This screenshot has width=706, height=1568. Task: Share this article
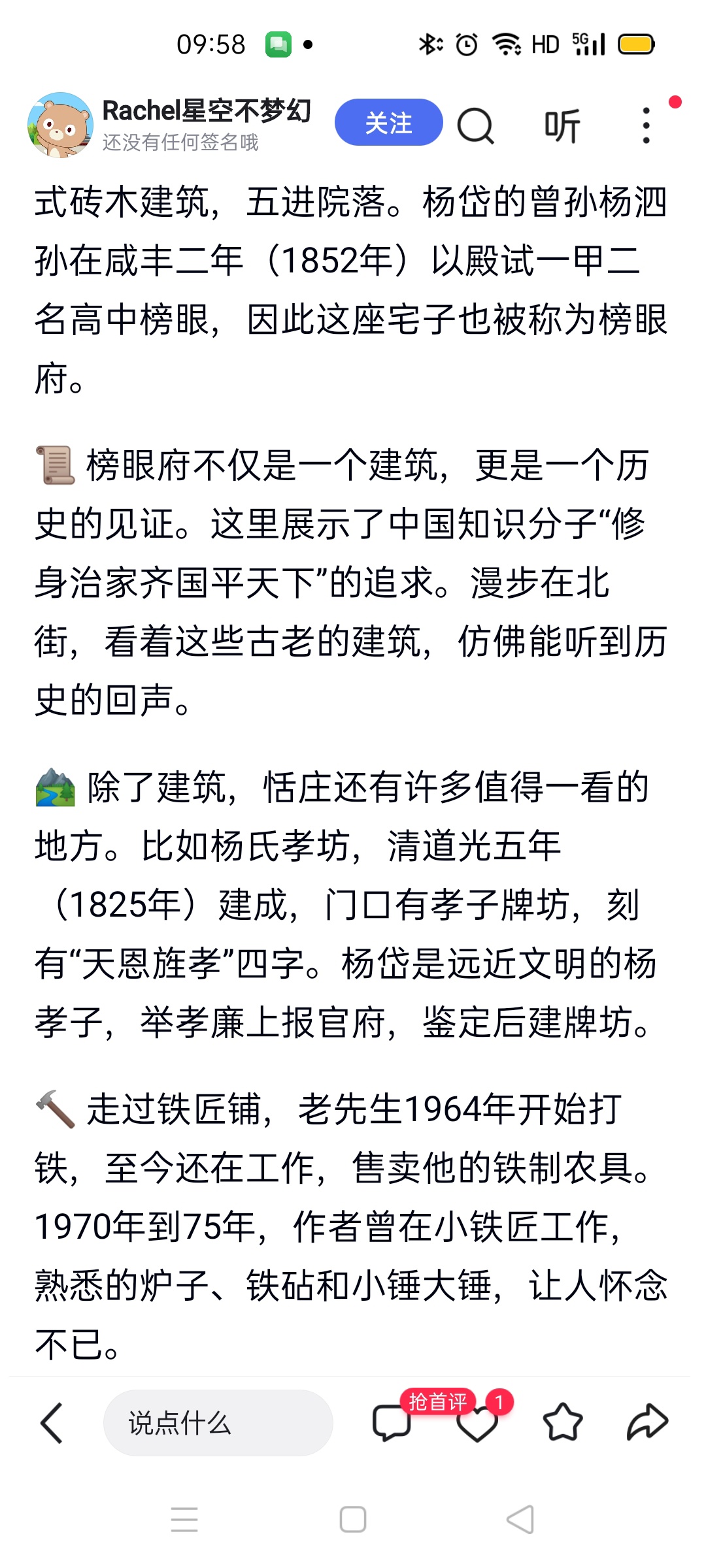coord(647,1422)
